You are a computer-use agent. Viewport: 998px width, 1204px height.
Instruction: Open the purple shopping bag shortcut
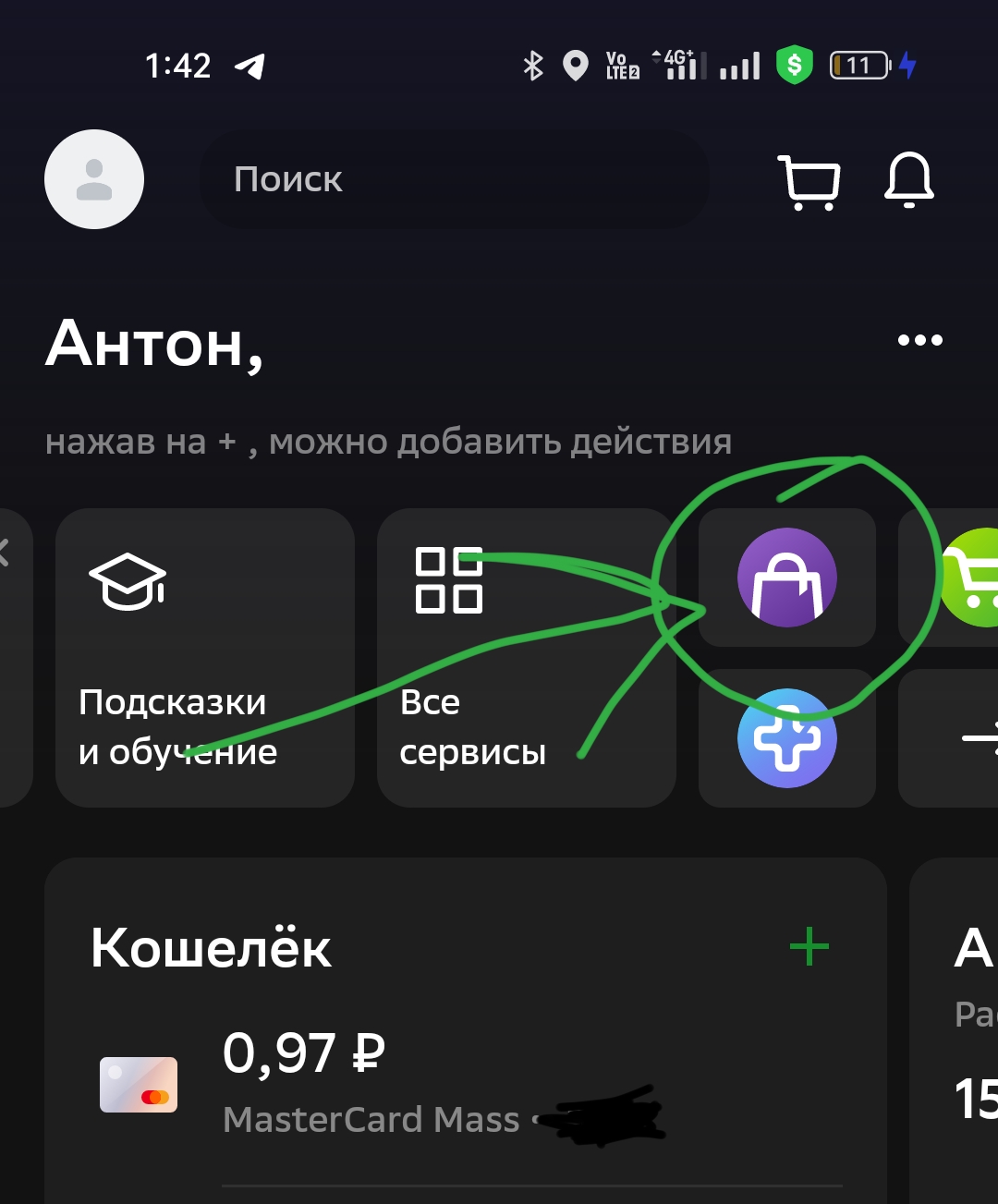click(786, 578)
